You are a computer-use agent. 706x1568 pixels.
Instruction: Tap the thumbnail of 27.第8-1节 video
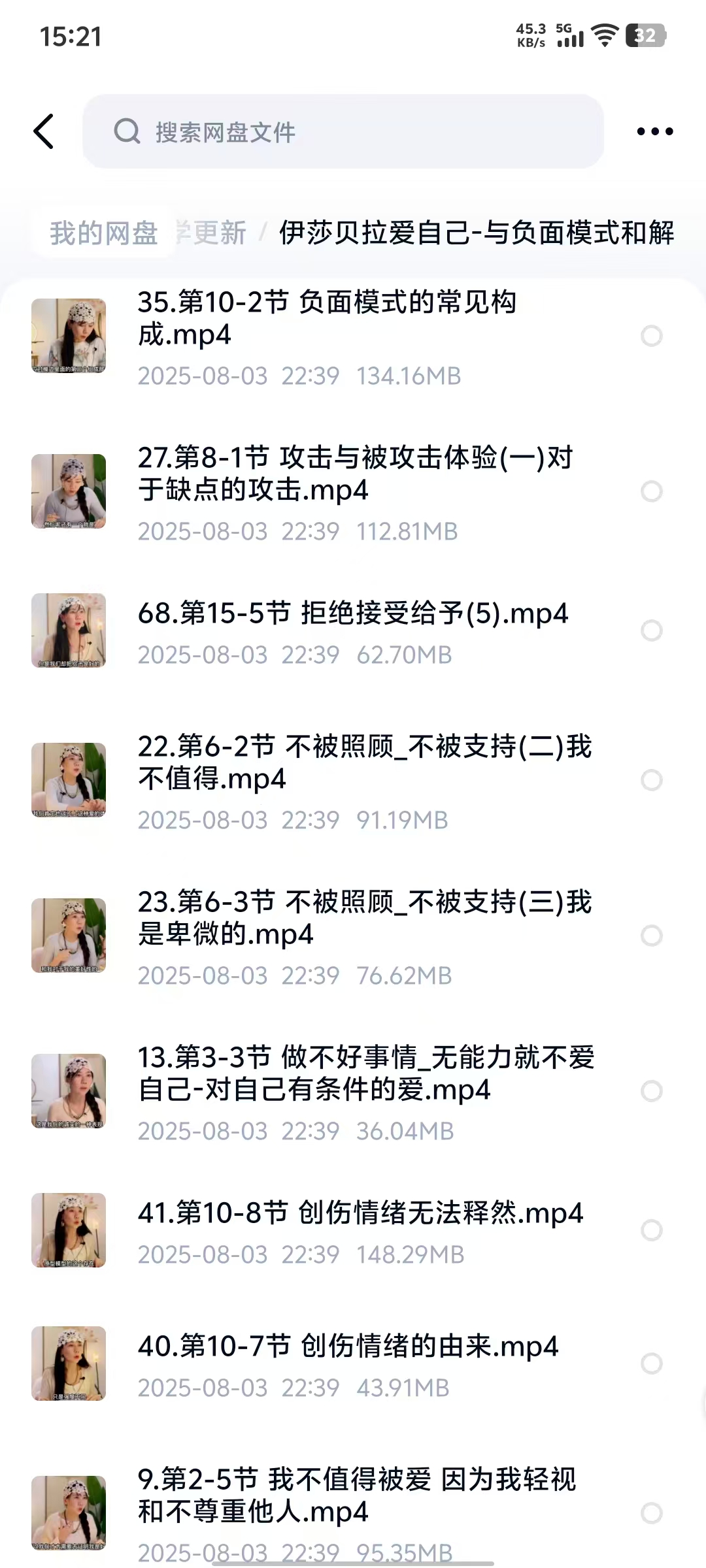(x=69, y=491)
